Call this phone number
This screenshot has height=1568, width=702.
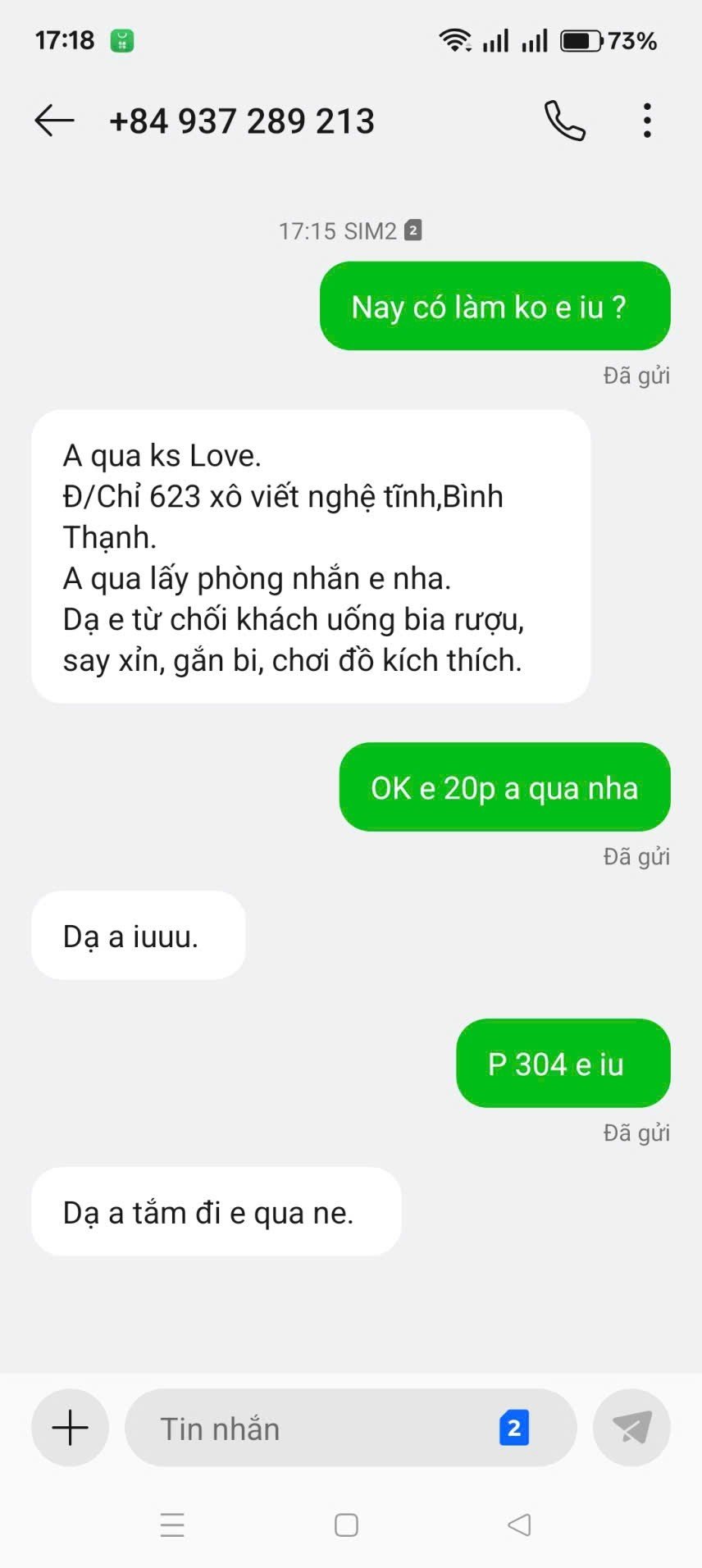[565, 121]
